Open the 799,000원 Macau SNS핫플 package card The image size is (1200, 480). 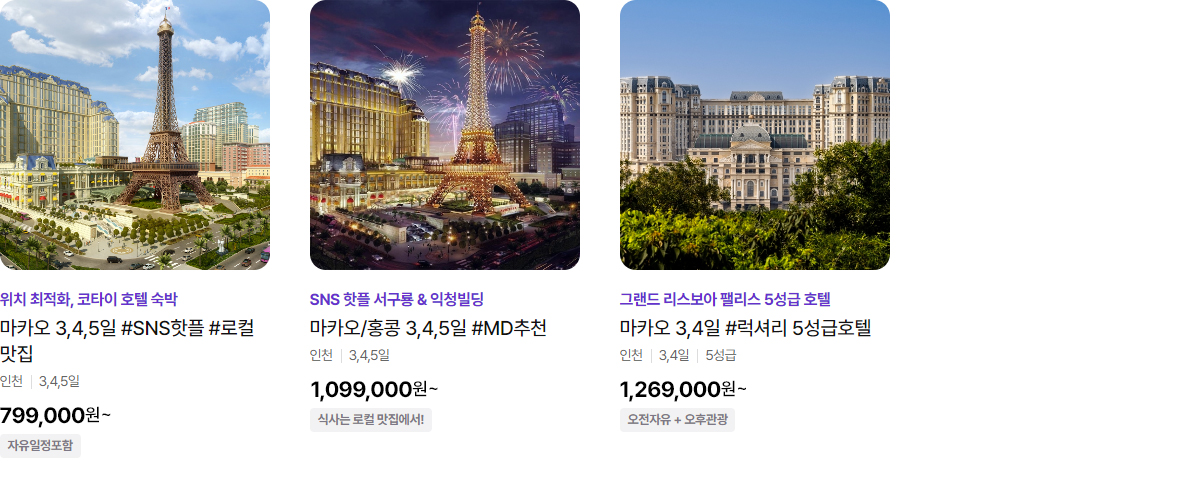[x=134, y=135]
